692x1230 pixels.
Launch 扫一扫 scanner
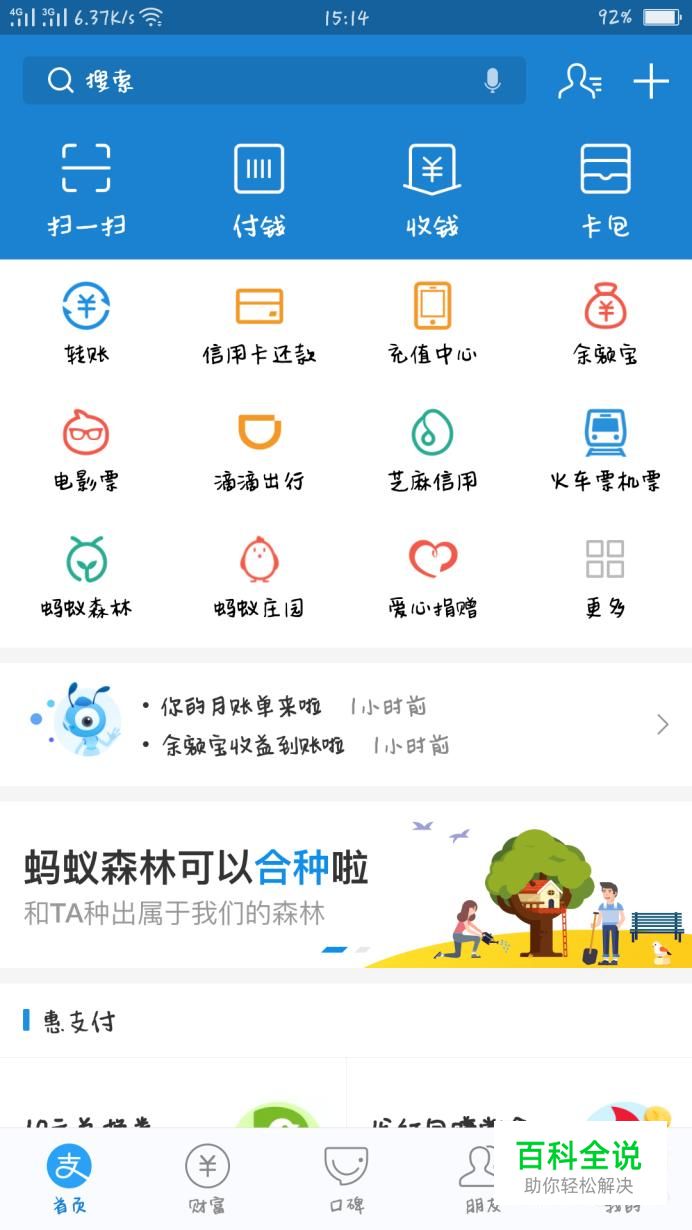point(86,186)
